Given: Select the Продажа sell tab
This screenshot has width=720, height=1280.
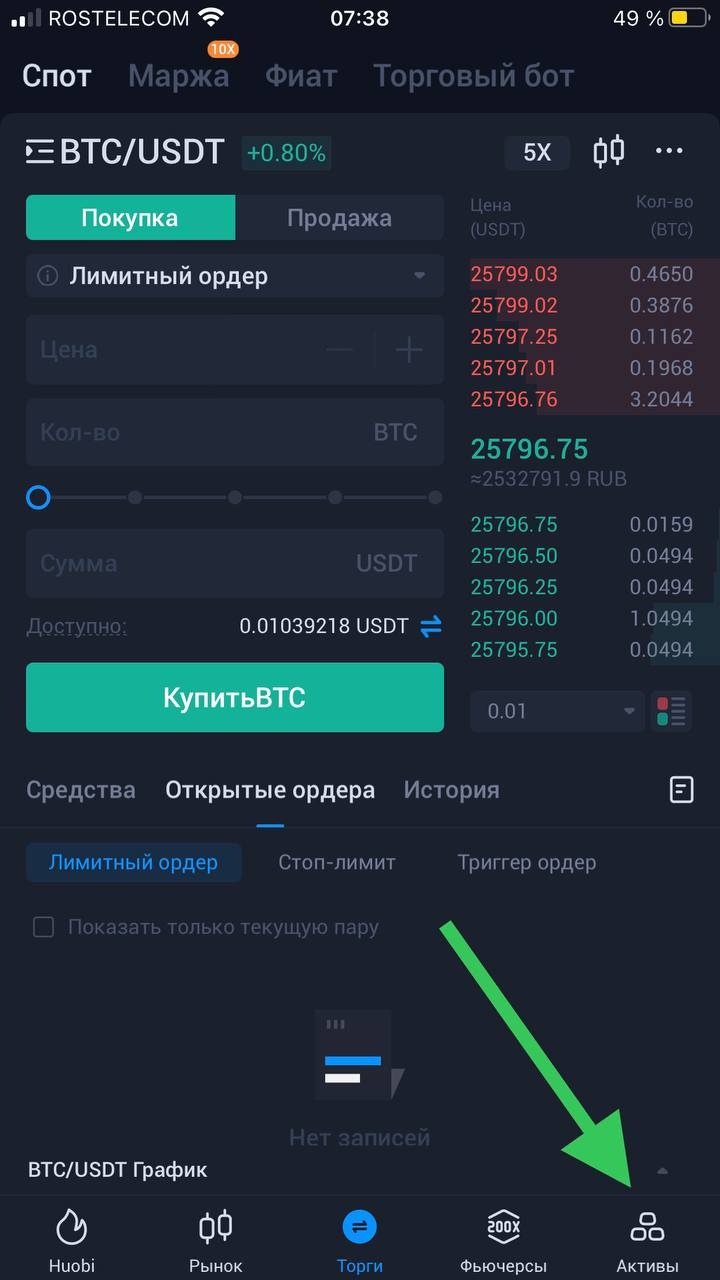Looking at the screenshot, I should pyautogui.click(x=339, y=218).
